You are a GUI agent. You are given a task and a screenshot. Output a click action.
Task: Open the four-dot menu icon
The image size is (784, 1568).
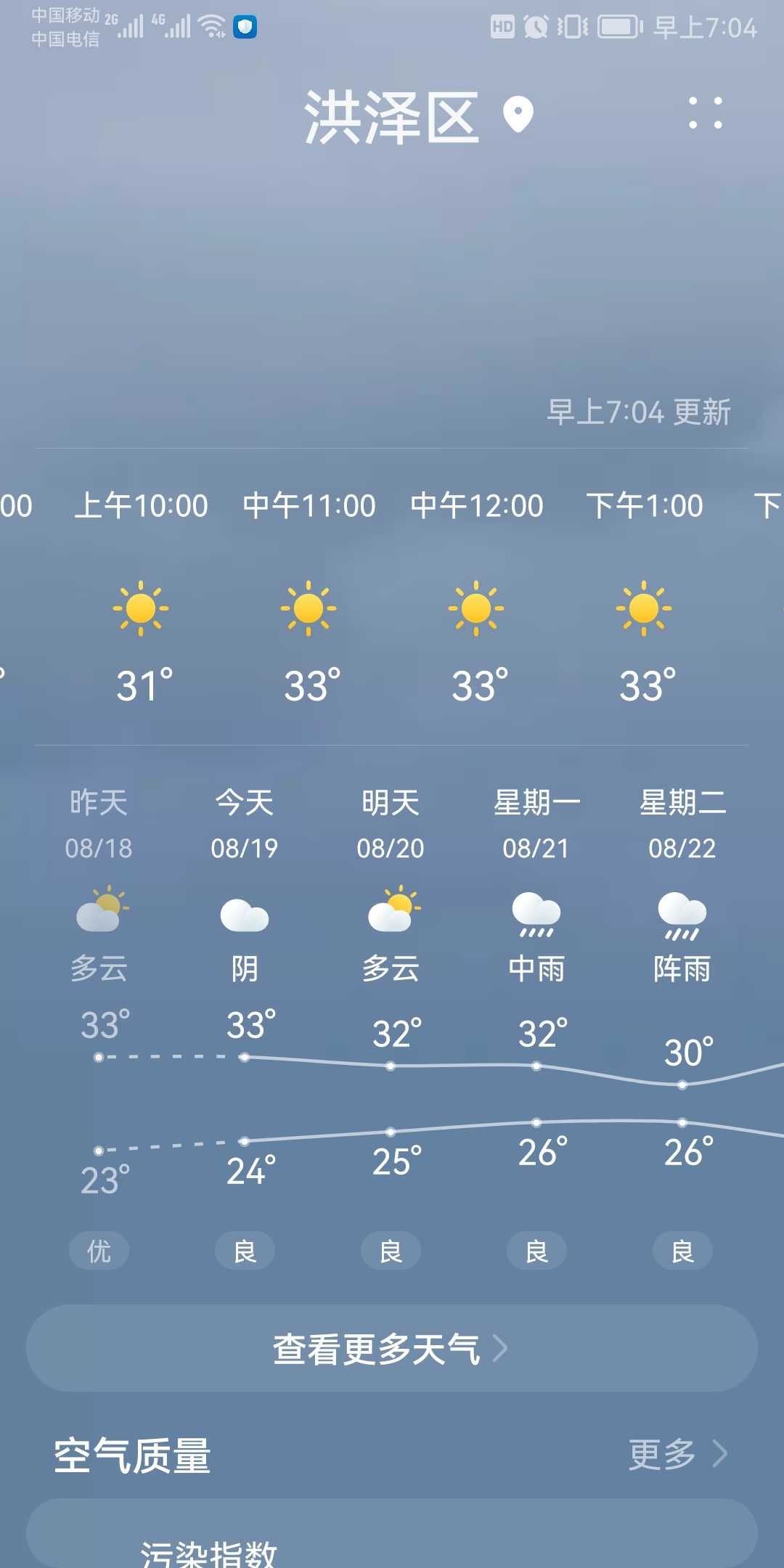point(706,113)
